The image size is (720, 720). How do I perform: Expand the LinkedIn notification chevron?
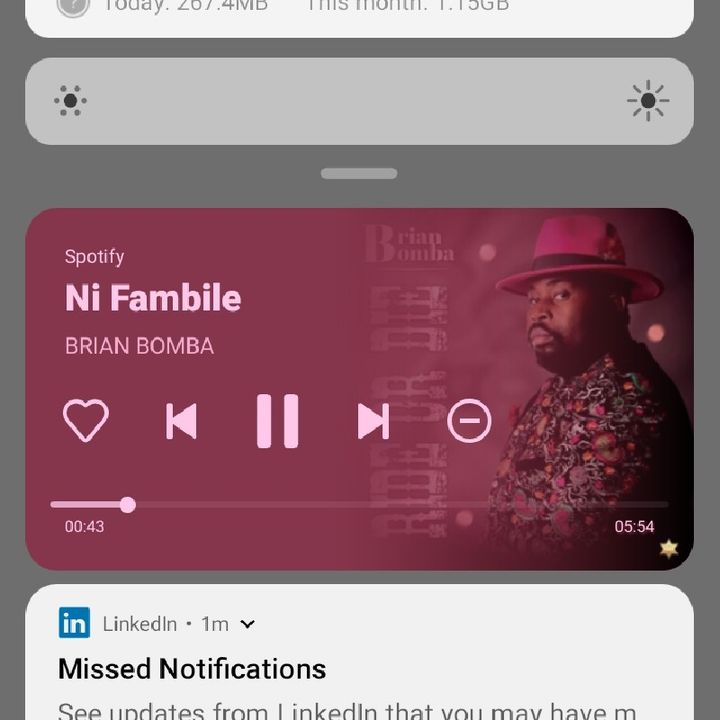point(248,624)
